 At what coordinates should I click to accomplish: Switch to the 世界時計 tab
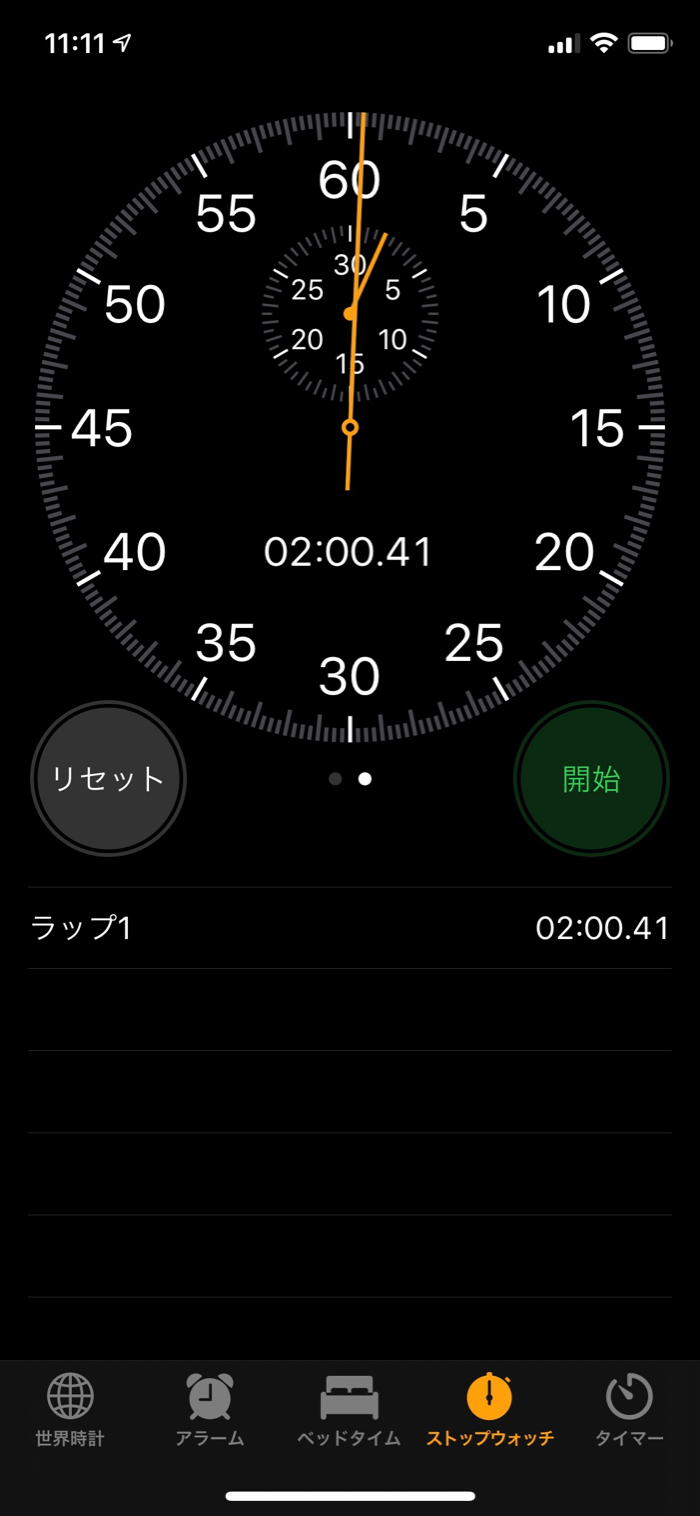coord(69,1410)
